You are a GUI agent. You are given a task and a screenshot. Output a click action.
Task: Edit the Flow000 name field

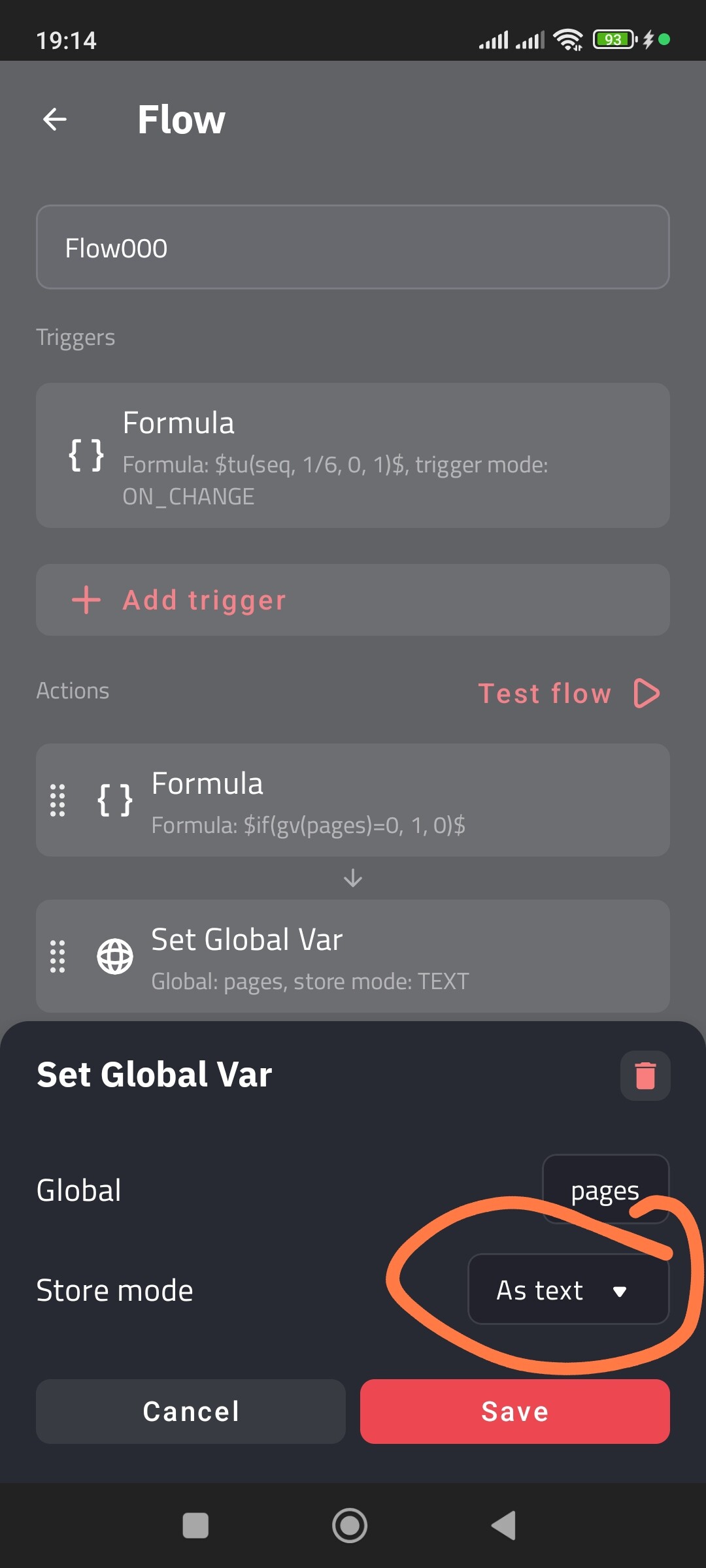pos(353,248)
